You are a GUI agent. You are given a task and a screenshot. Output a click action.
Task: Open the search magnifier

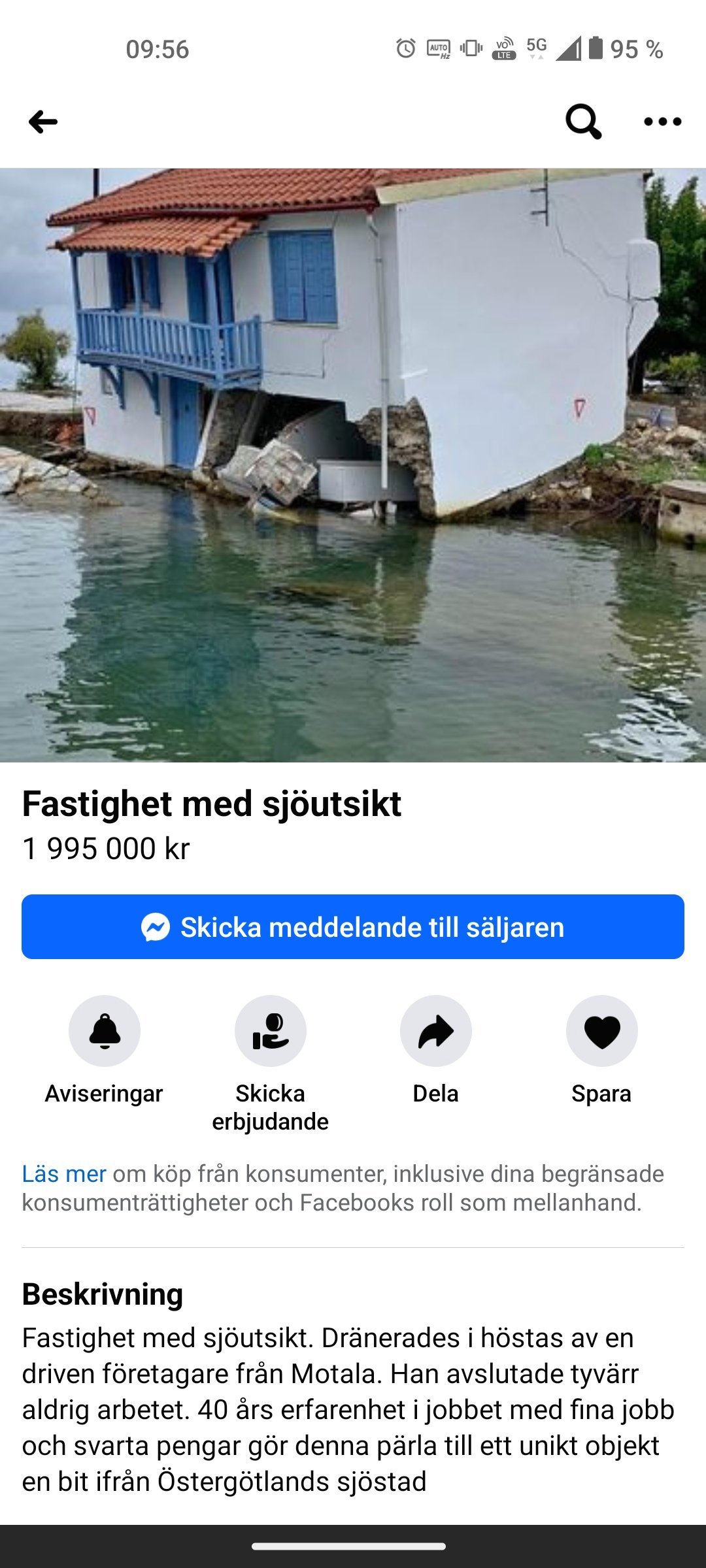(x=583, y=122)
